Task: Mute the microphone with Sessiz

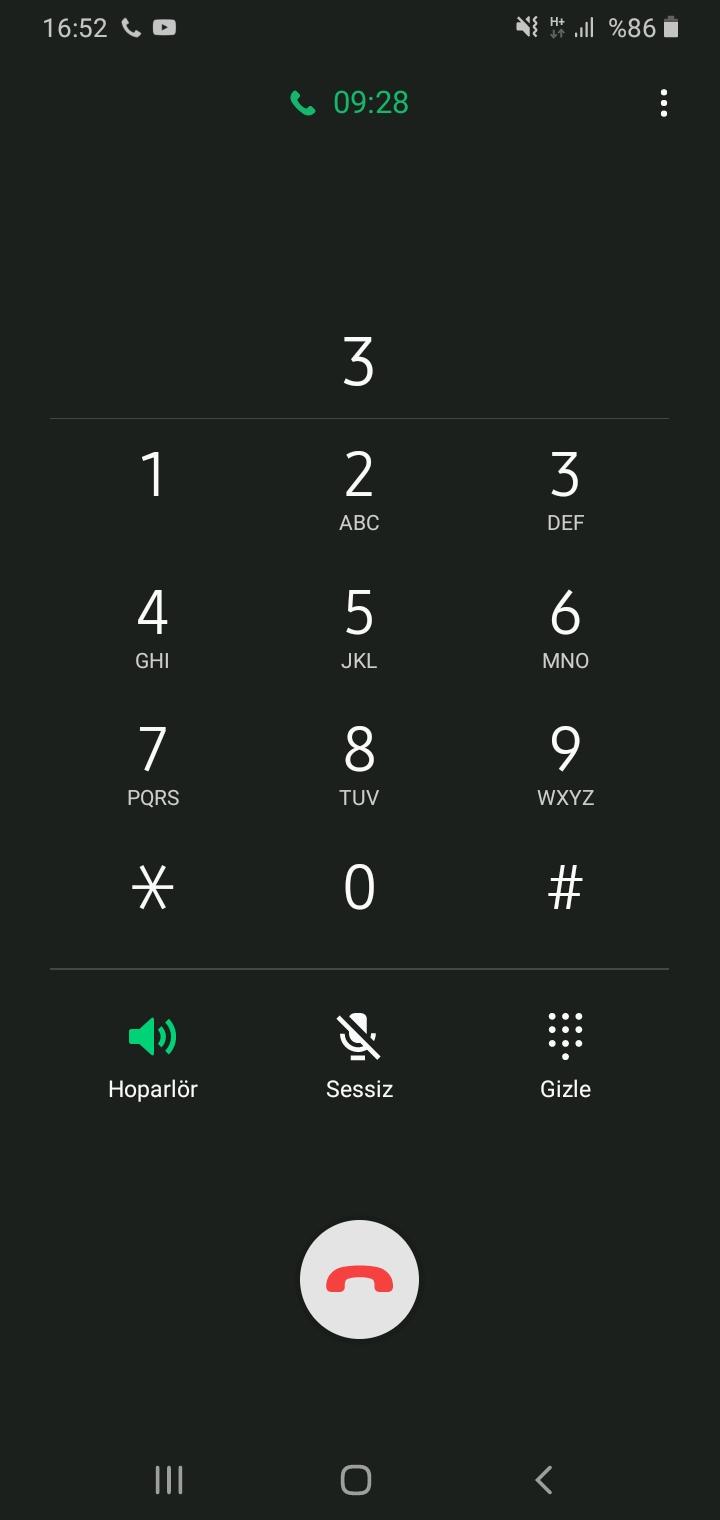Action: [359, 1057]
